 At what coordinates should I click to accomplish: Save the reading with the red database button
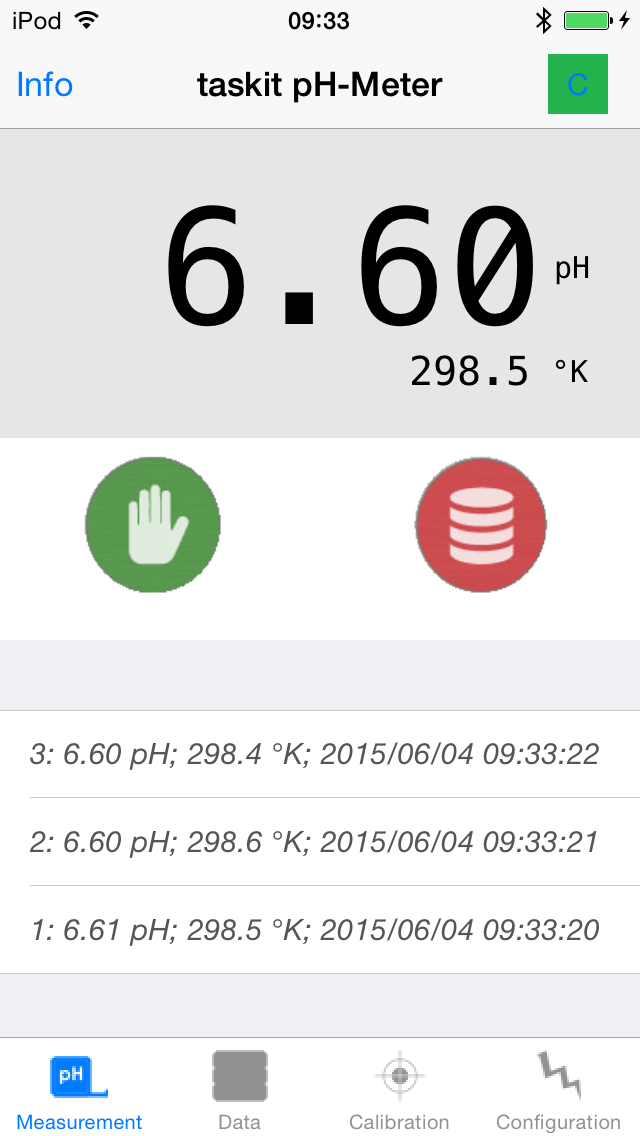[x=481, y=525]
